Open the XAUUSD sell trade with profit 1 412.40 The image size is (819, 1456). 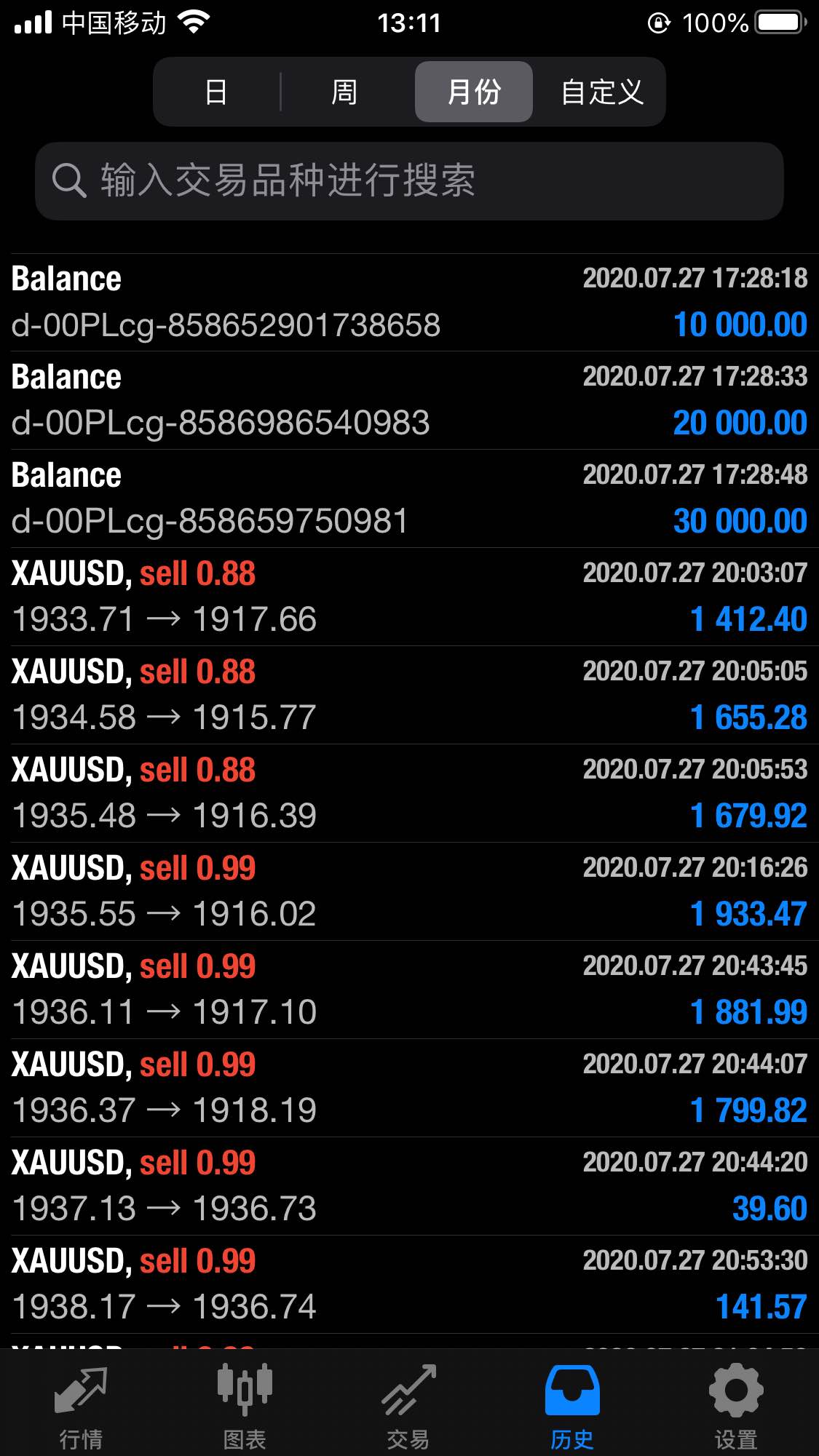[409, 597]
